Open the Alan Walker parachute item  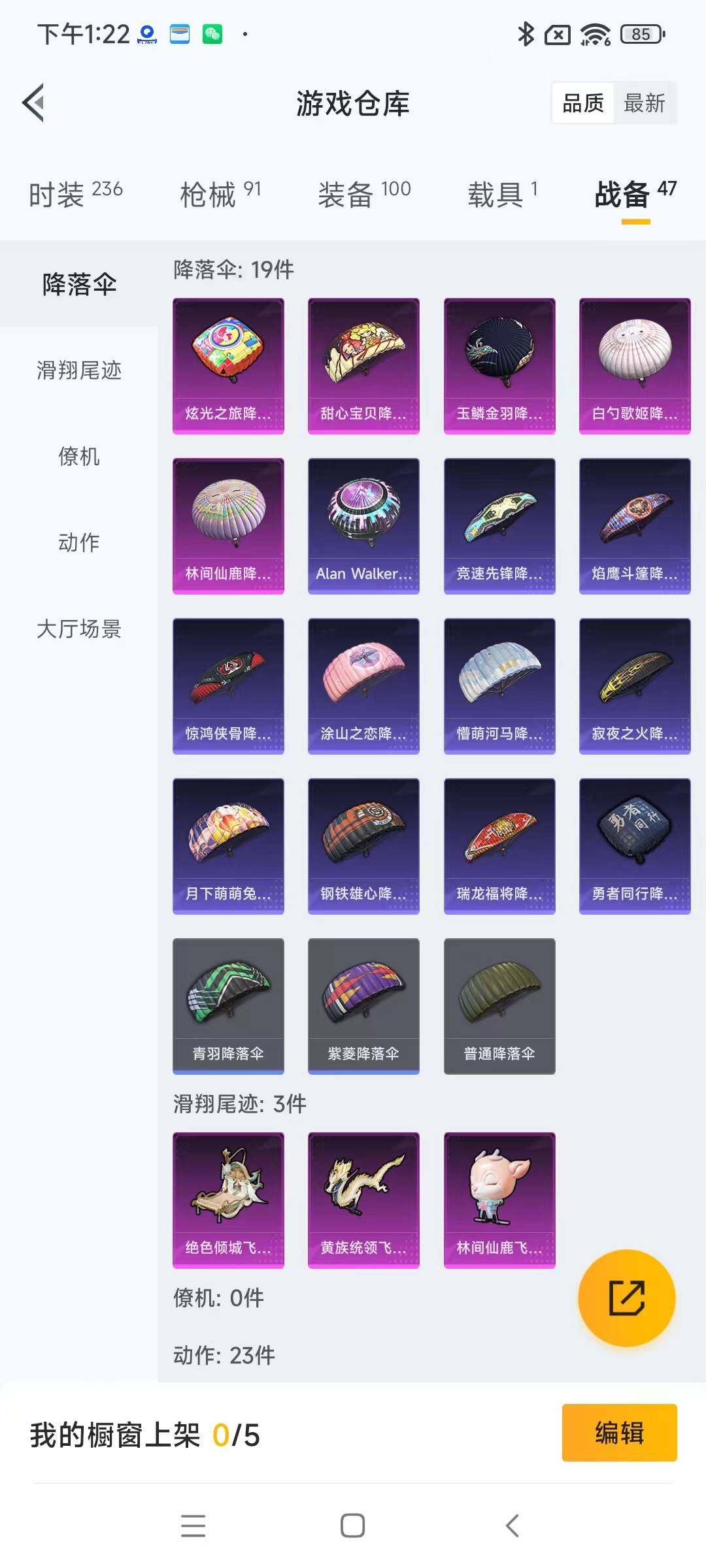coord(363,526)
